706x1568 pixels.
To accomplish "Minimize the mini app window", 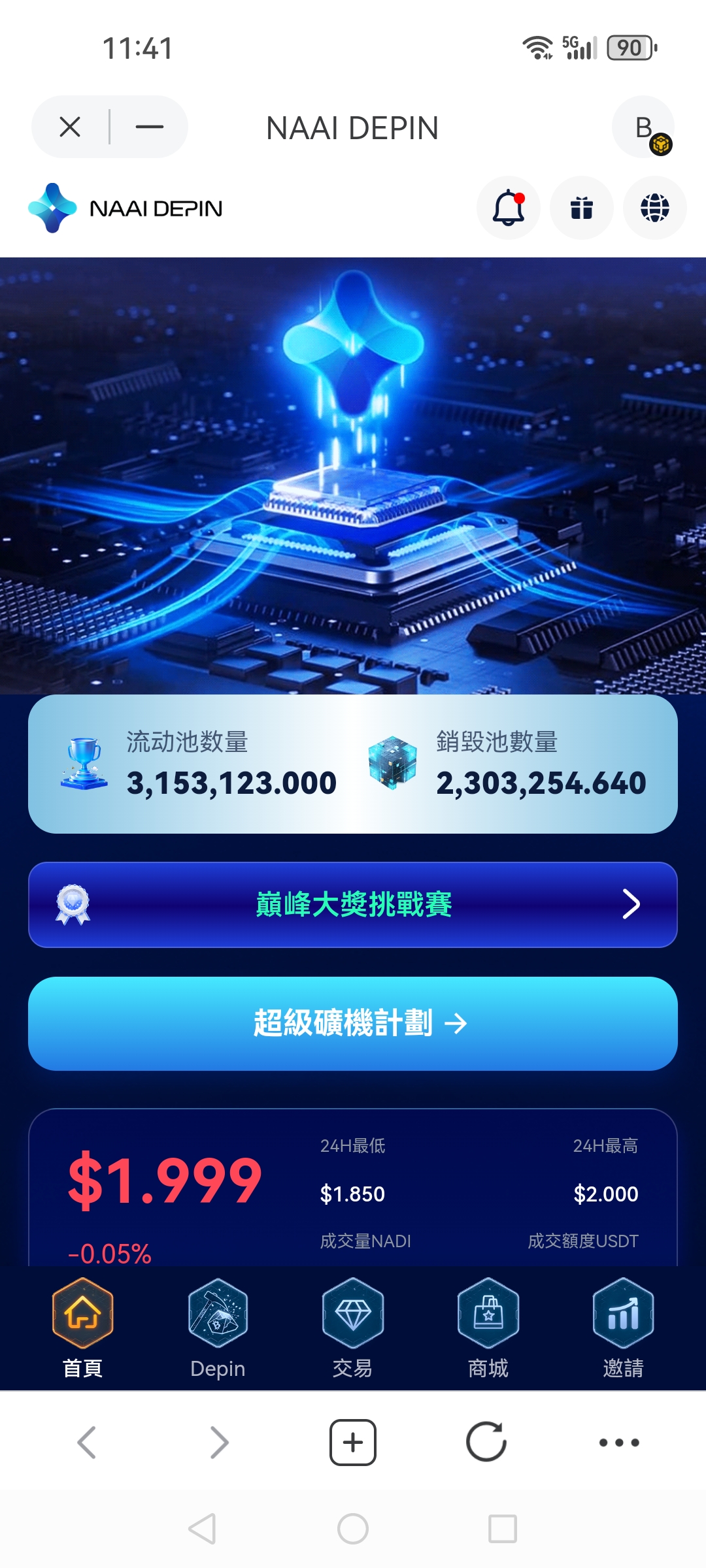I will tap(149, 127).
